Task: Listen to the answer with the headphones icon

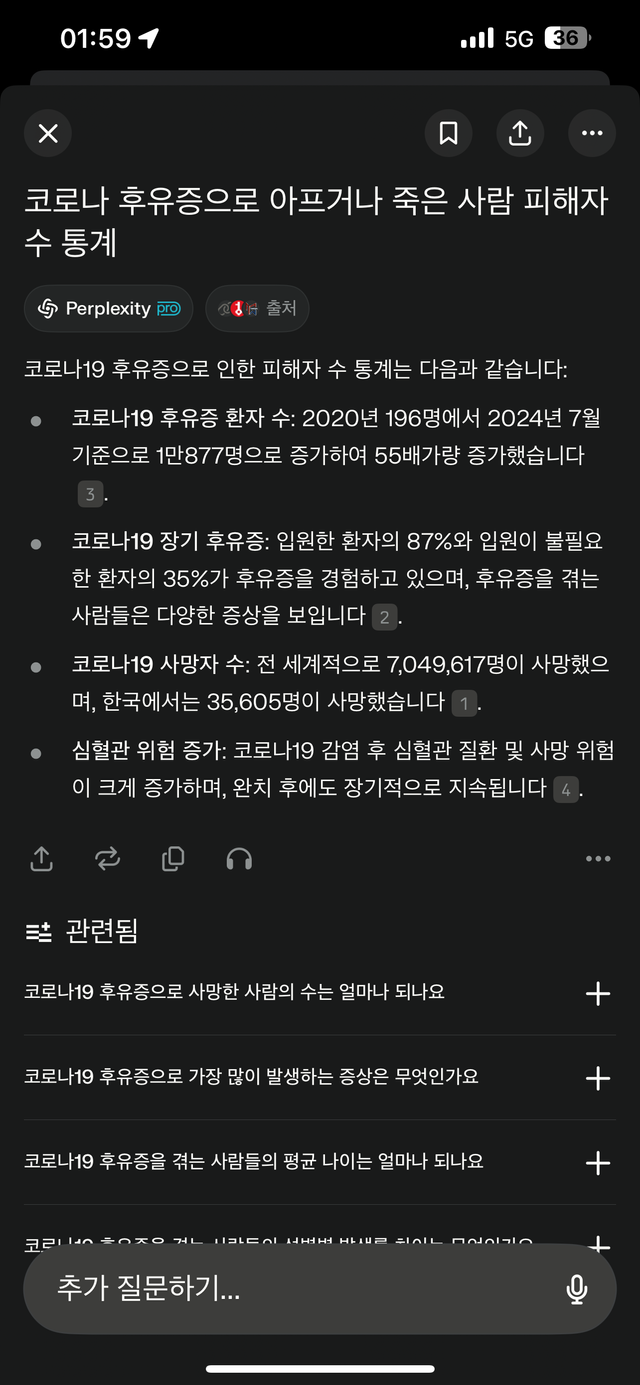Action: click(239, 859)
